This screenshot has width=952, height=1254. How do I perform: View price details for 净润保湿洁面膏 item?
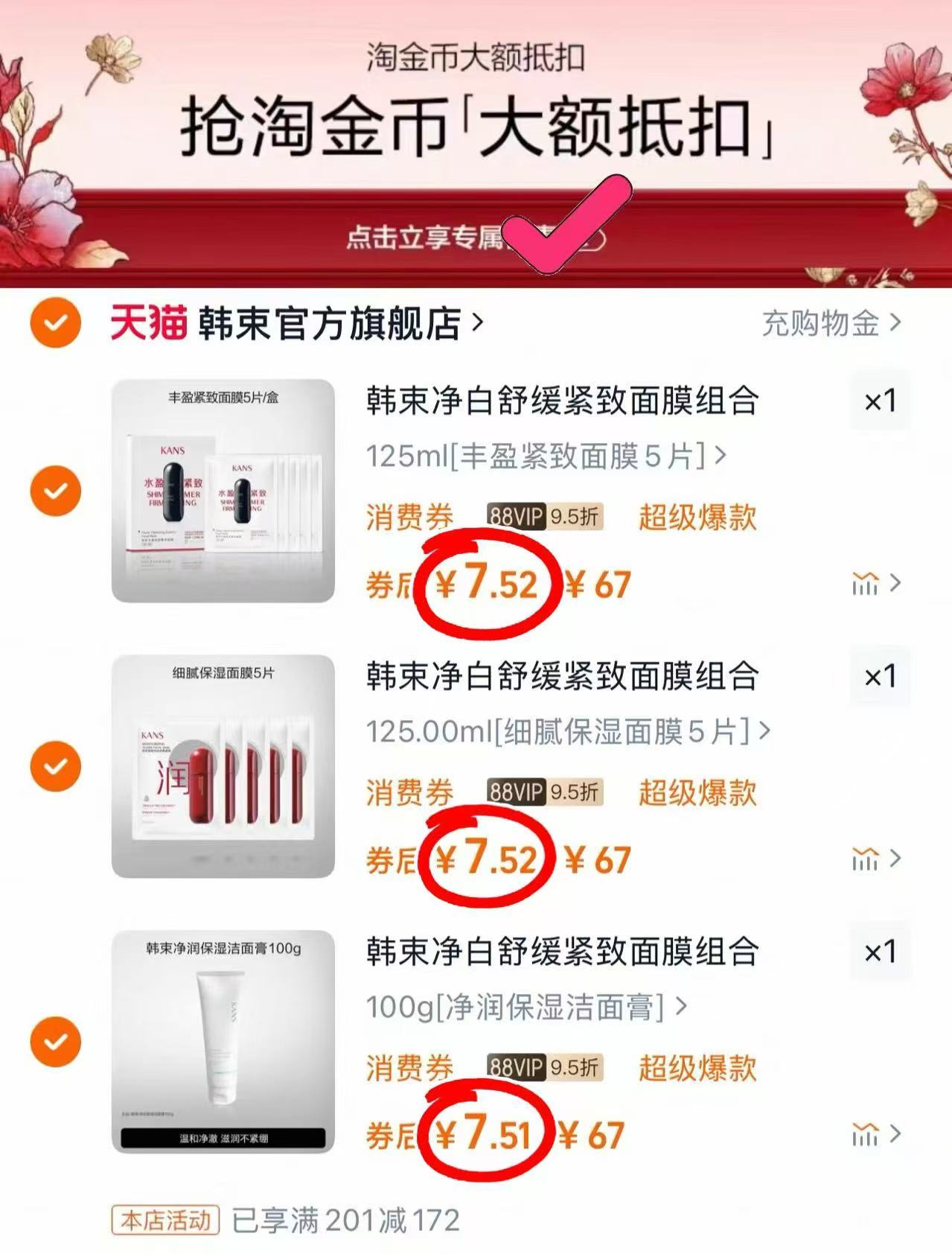coord(875,1136)
